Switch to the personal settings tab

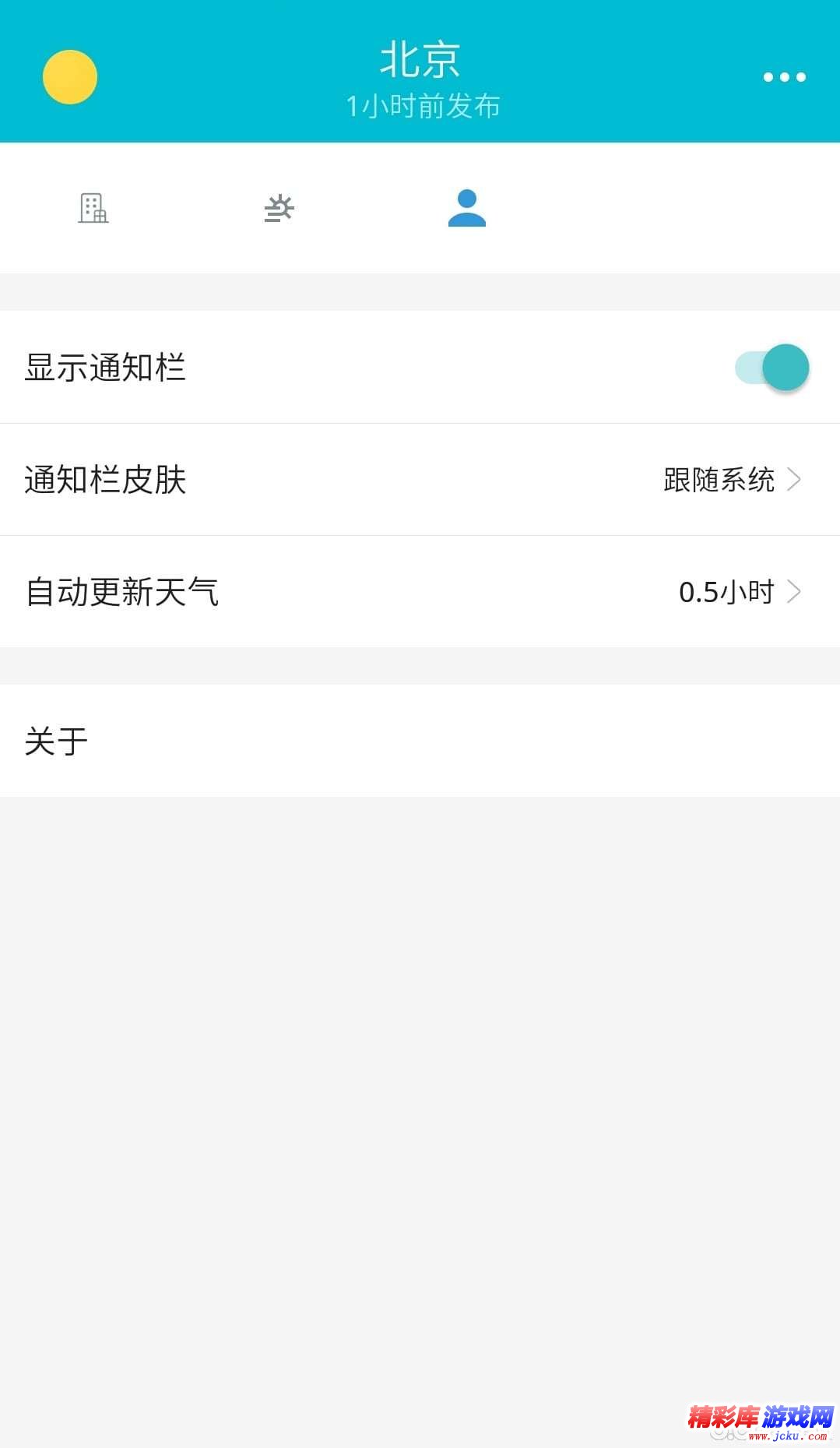(x=466, y=208)
